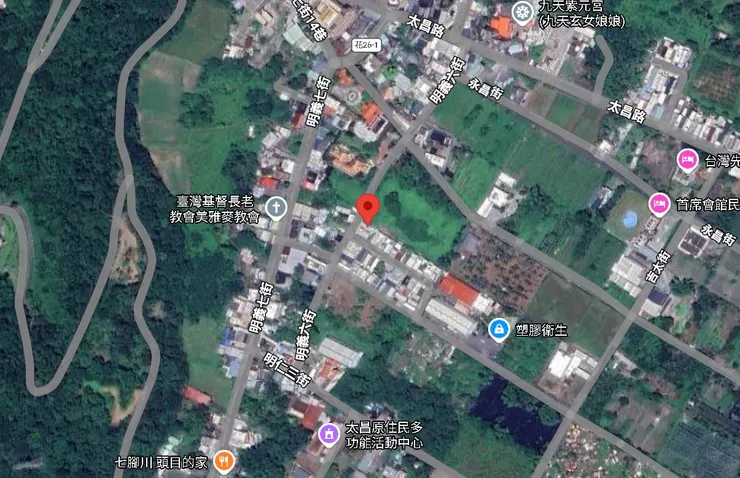The width and height of the screenshot is (740, 478).
Task: Open the 塑膠衛生 place marker
Action: tap(497, 328)
